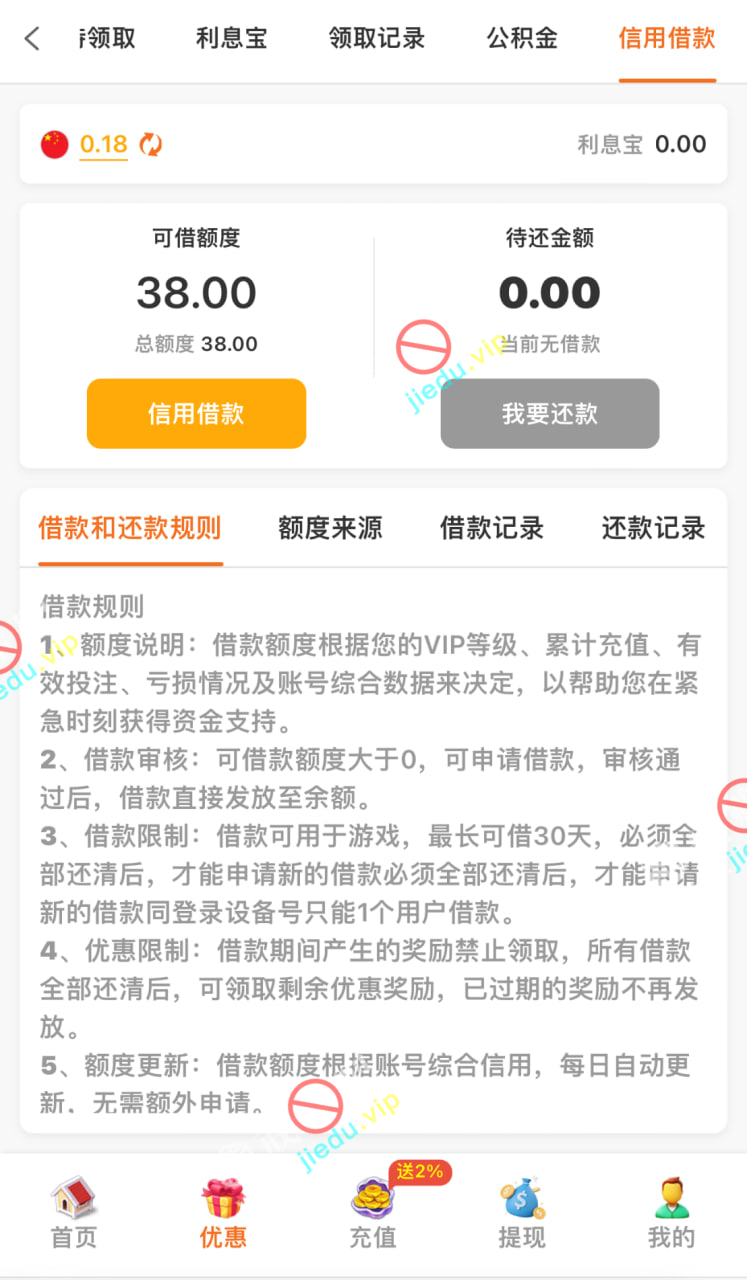This screenshot has width=747, height=1280.
Task: Refresh the balance with the orange icon
Action: (x=151, y=145)
